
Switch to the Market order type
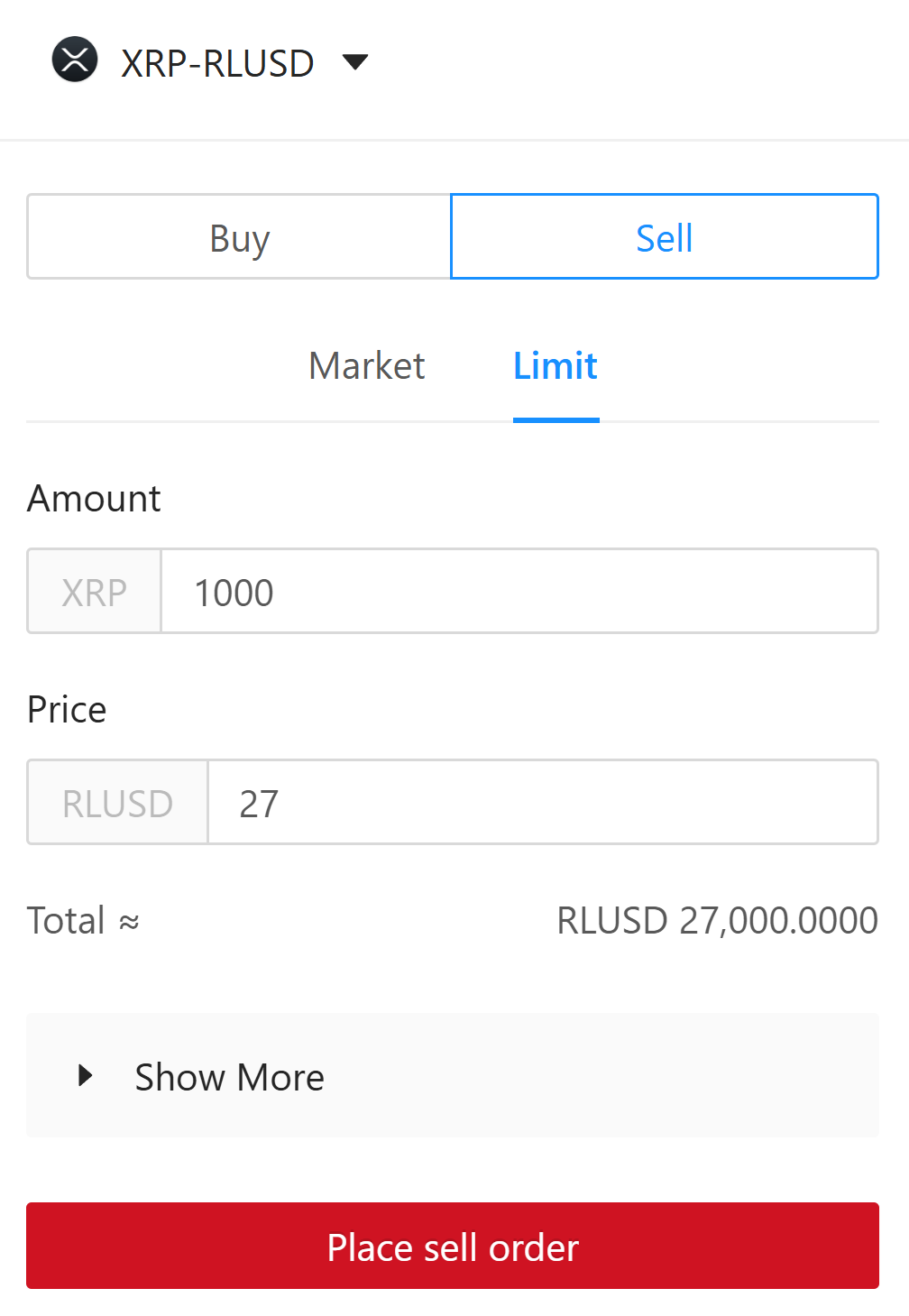pos(366,366)
